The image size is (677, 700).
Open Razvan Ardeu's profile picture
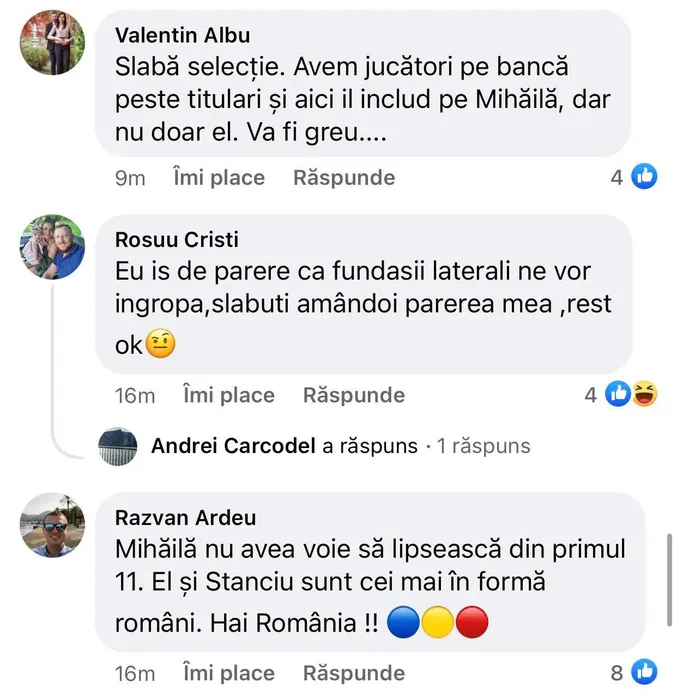(52, 524)
